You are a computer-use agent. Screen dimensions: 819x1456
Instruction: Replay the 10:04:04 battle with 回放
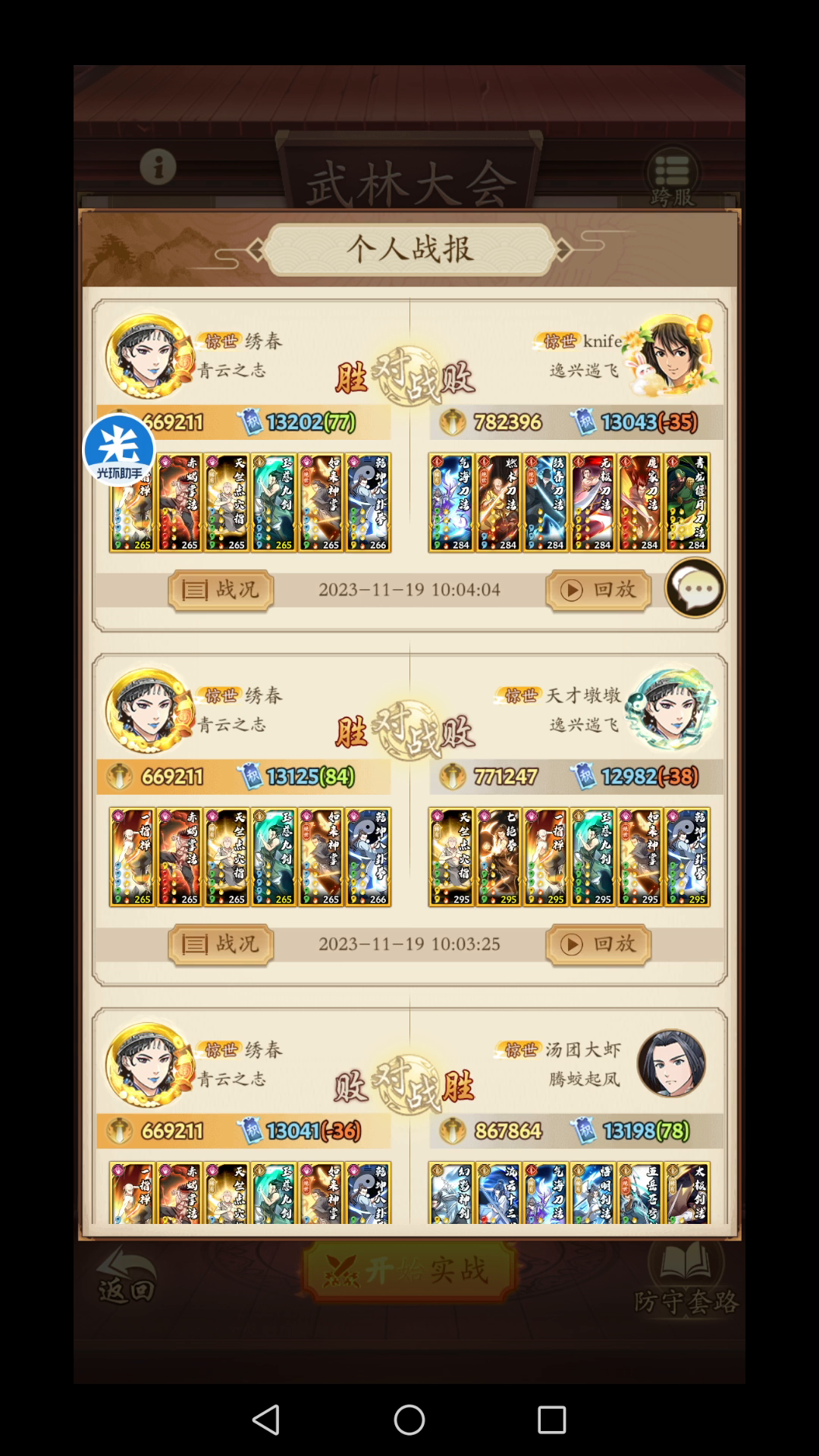pos(598,590)
